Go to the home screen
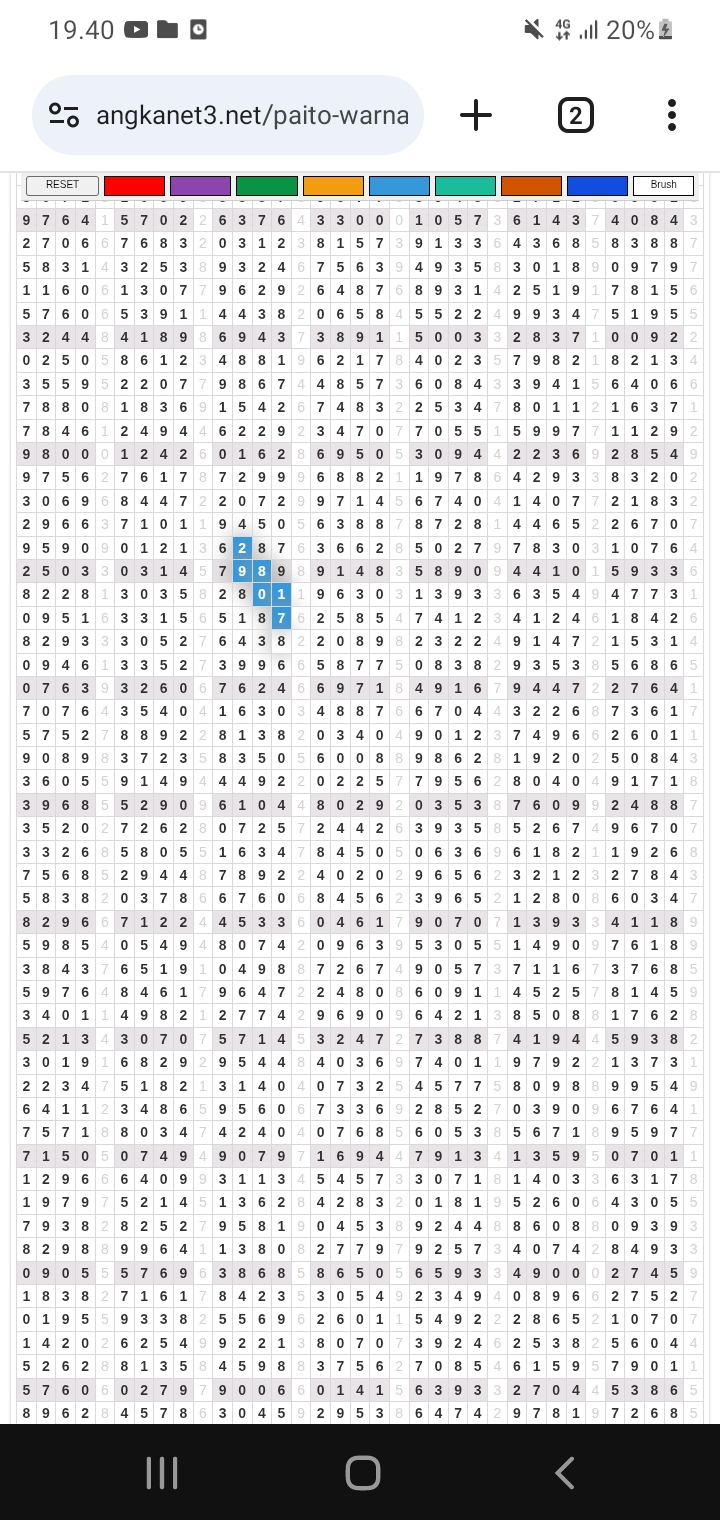Image resolution: width=720 pixels, height=1520 pixels. click(362, 1472)
